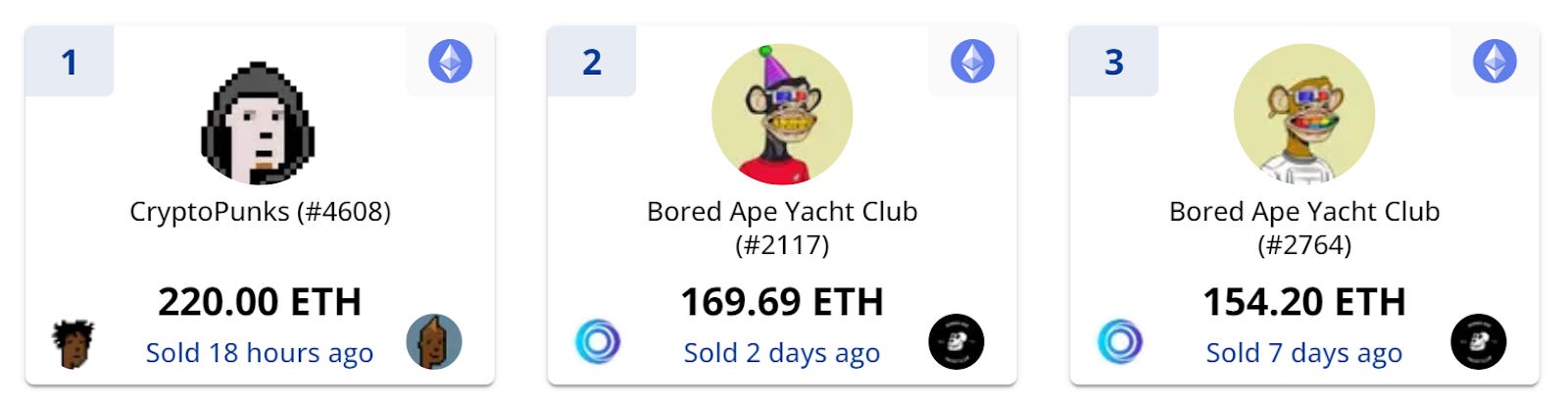View seller avatar left of 'Sold 18 hours ago'
This screenshot has height=410, width=1568.
coord(73,343)
